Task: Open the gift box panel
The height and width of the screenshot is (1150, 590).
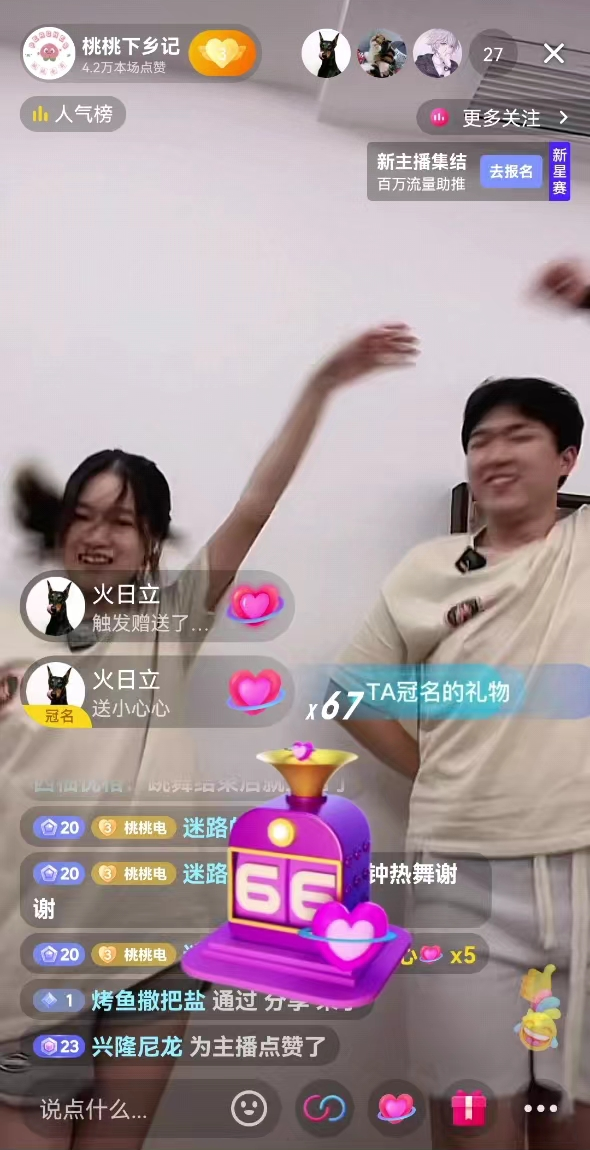Action: [469, 1108]
